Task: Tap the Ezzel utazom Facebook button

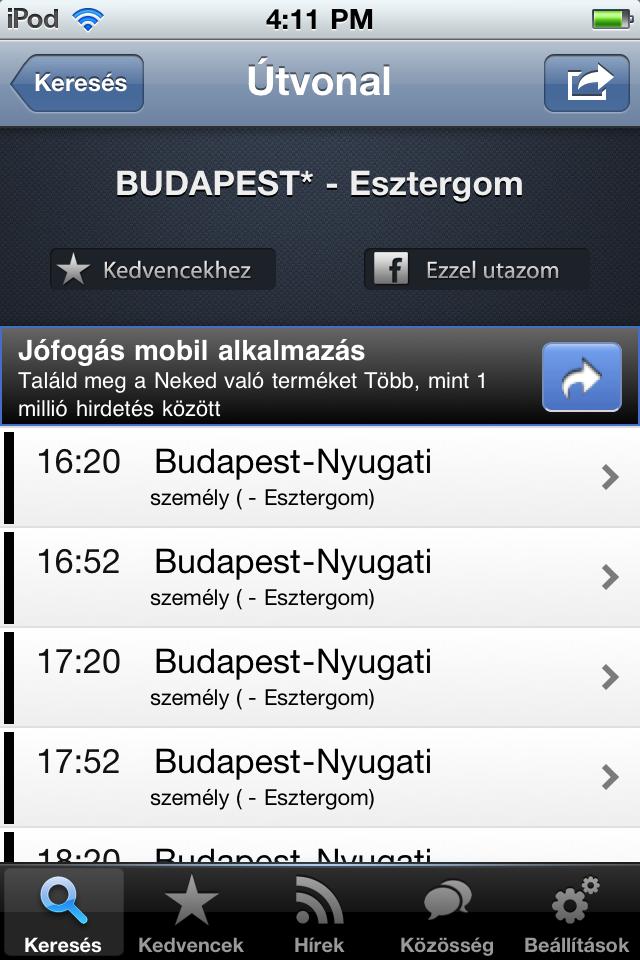Action: tap(476, 270)
